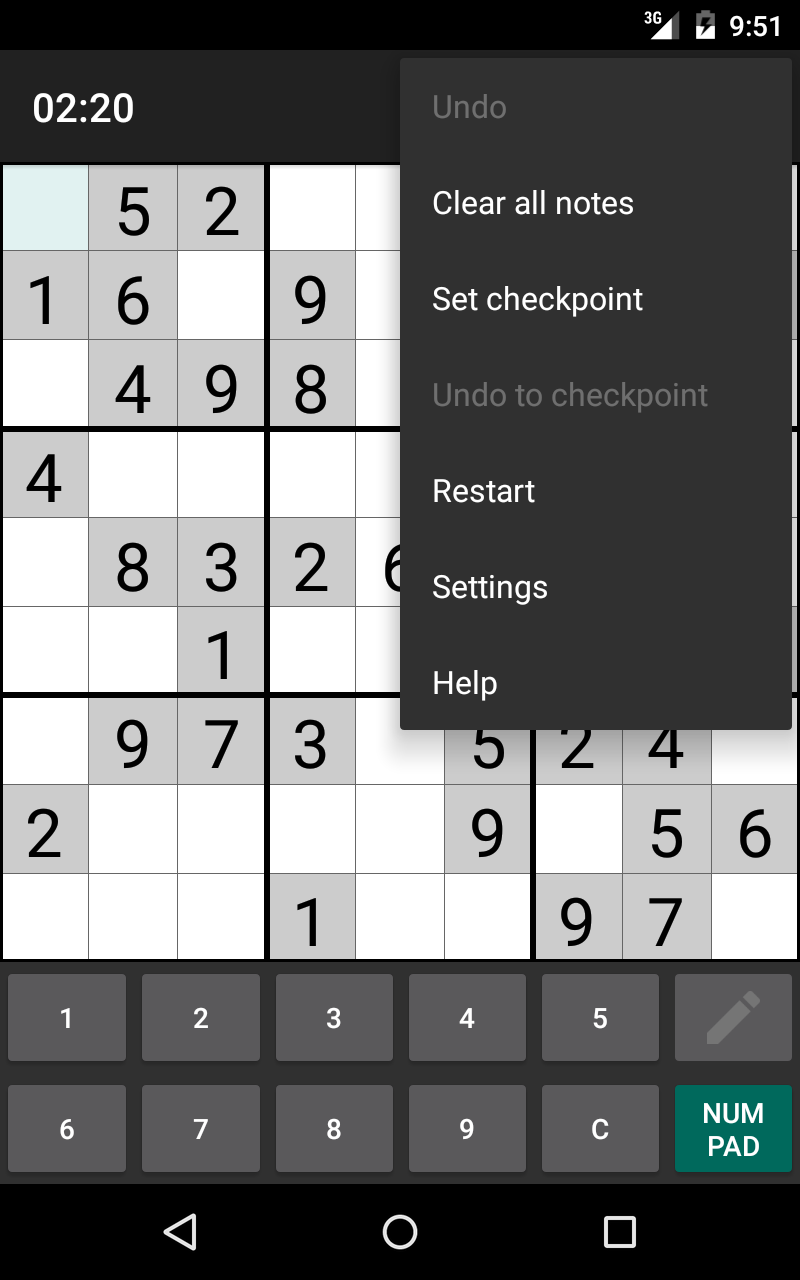
Task: Enter digit 8 from the number pad
Action: [334, 1129]
